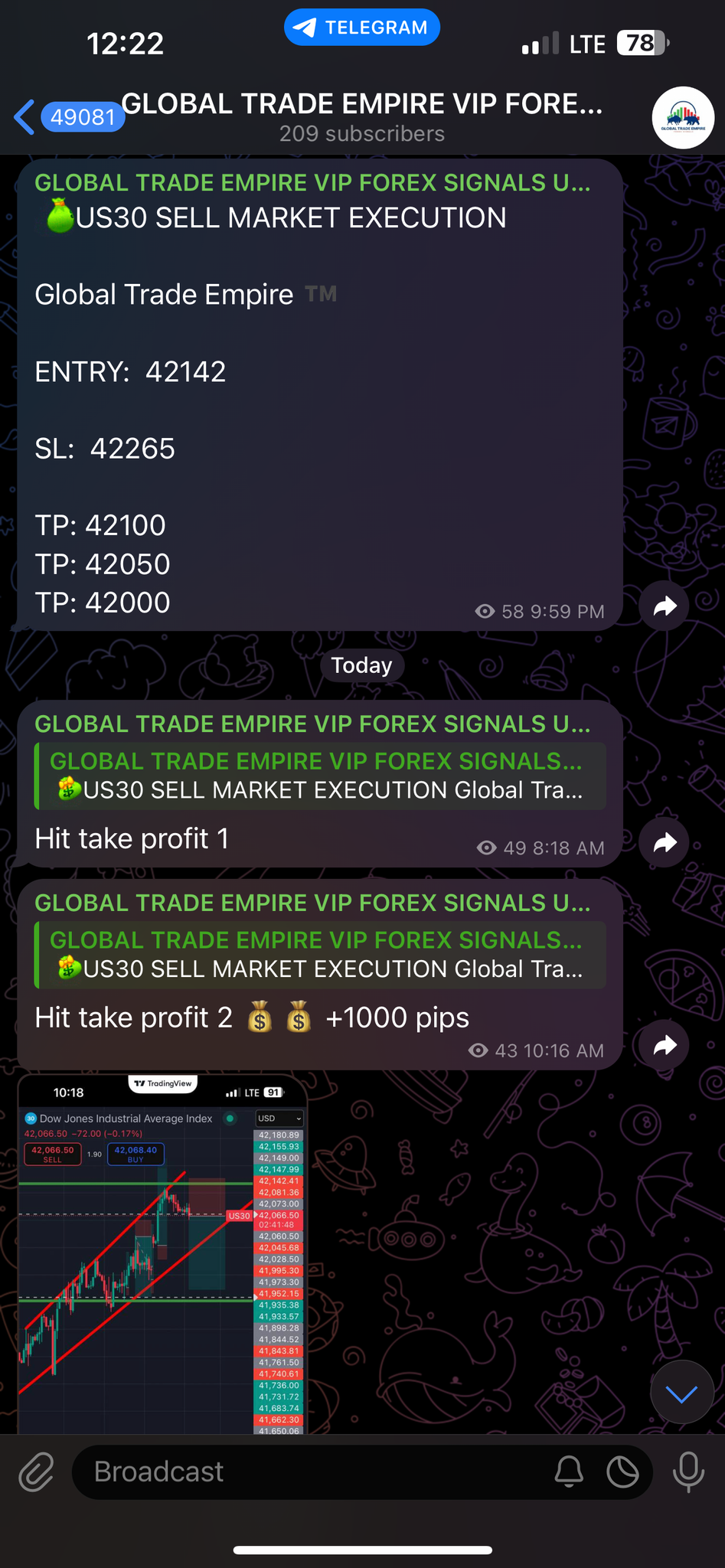Open the schedule message icon
Screen dimensions: 725x1568
coord(622,1472)
